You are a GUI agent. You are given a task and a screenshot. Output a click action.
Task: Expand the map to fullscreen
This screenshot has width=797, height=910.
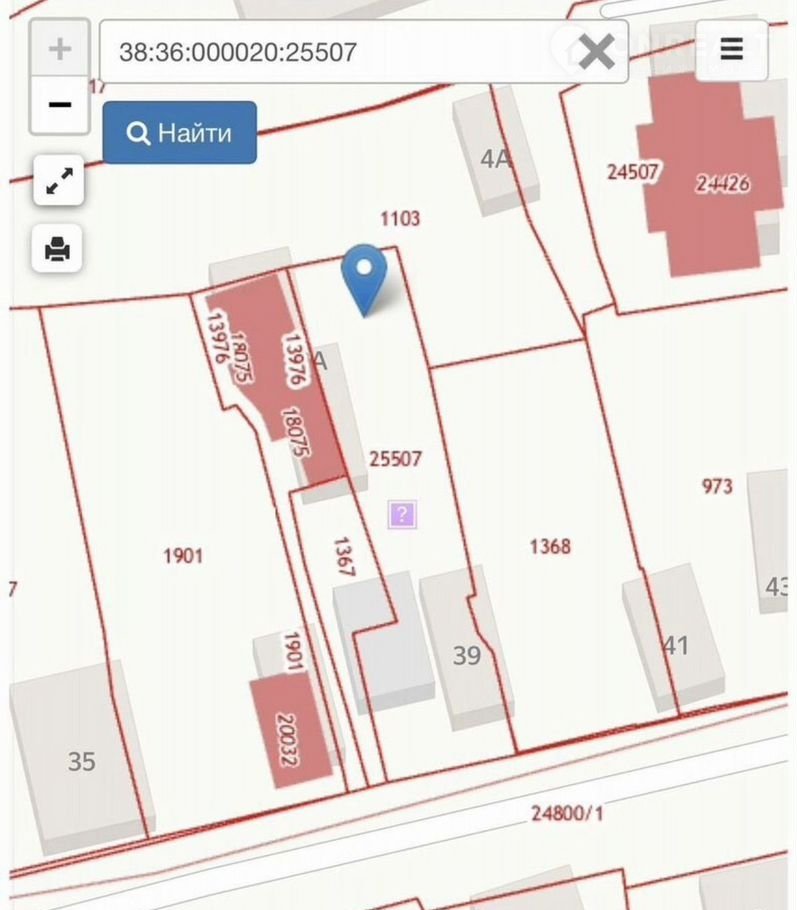coord(59,181)
